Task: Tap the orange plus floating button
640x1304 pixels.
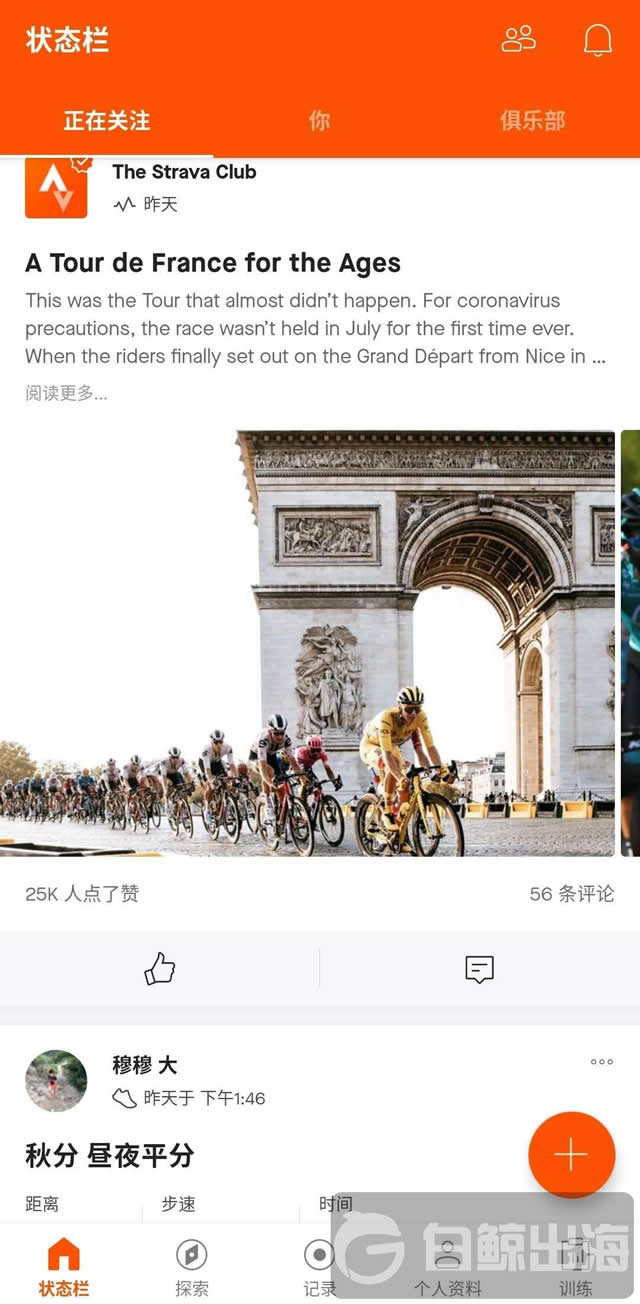Action: tap(571, 1154)
